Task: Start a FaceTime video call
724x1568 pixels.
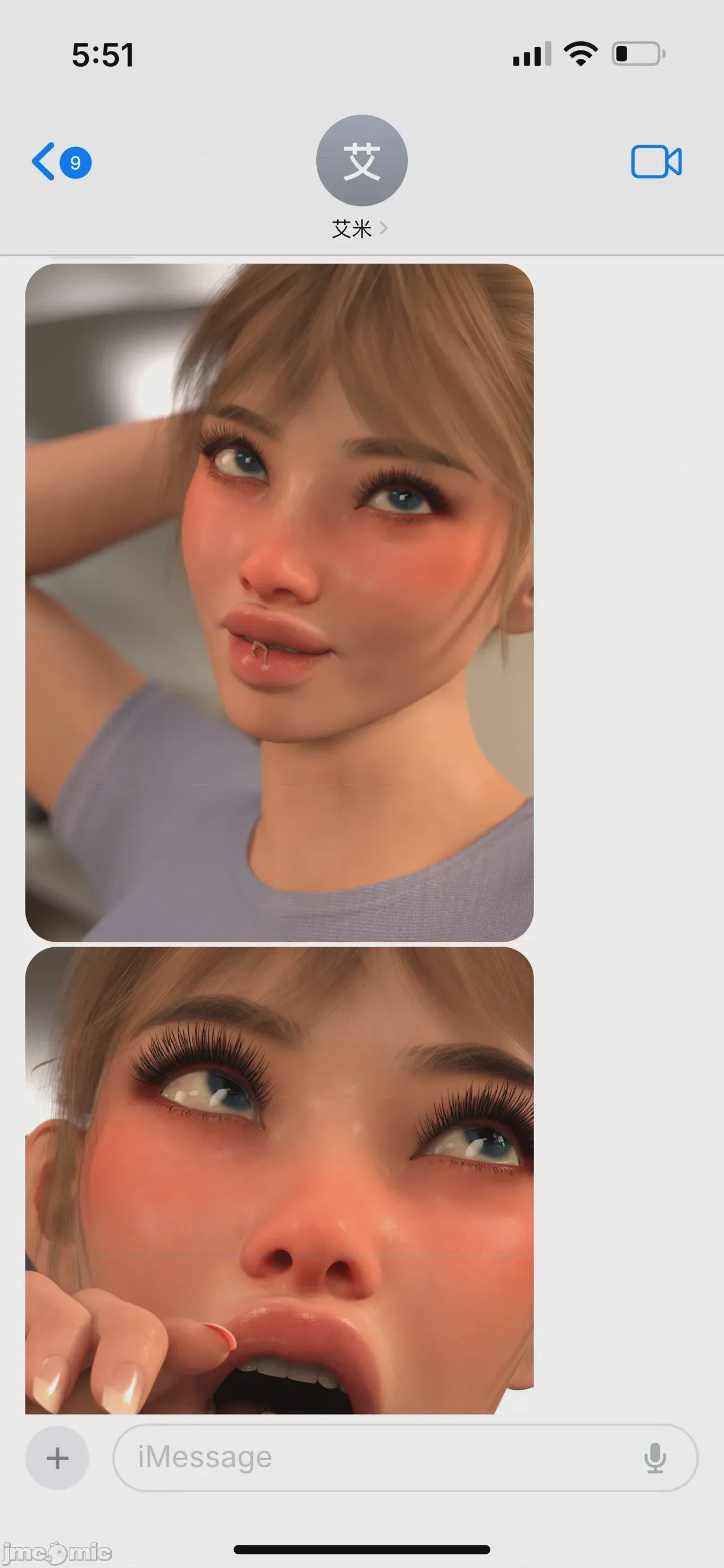Action: click(656, 162)
